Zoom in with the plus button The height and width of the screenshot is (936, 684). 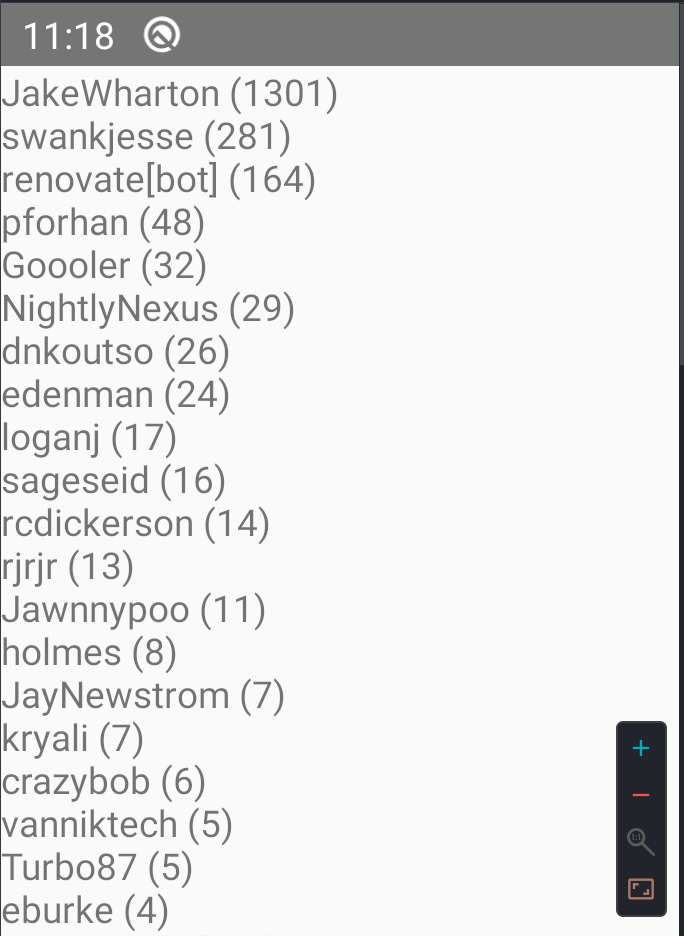[641, 748]
